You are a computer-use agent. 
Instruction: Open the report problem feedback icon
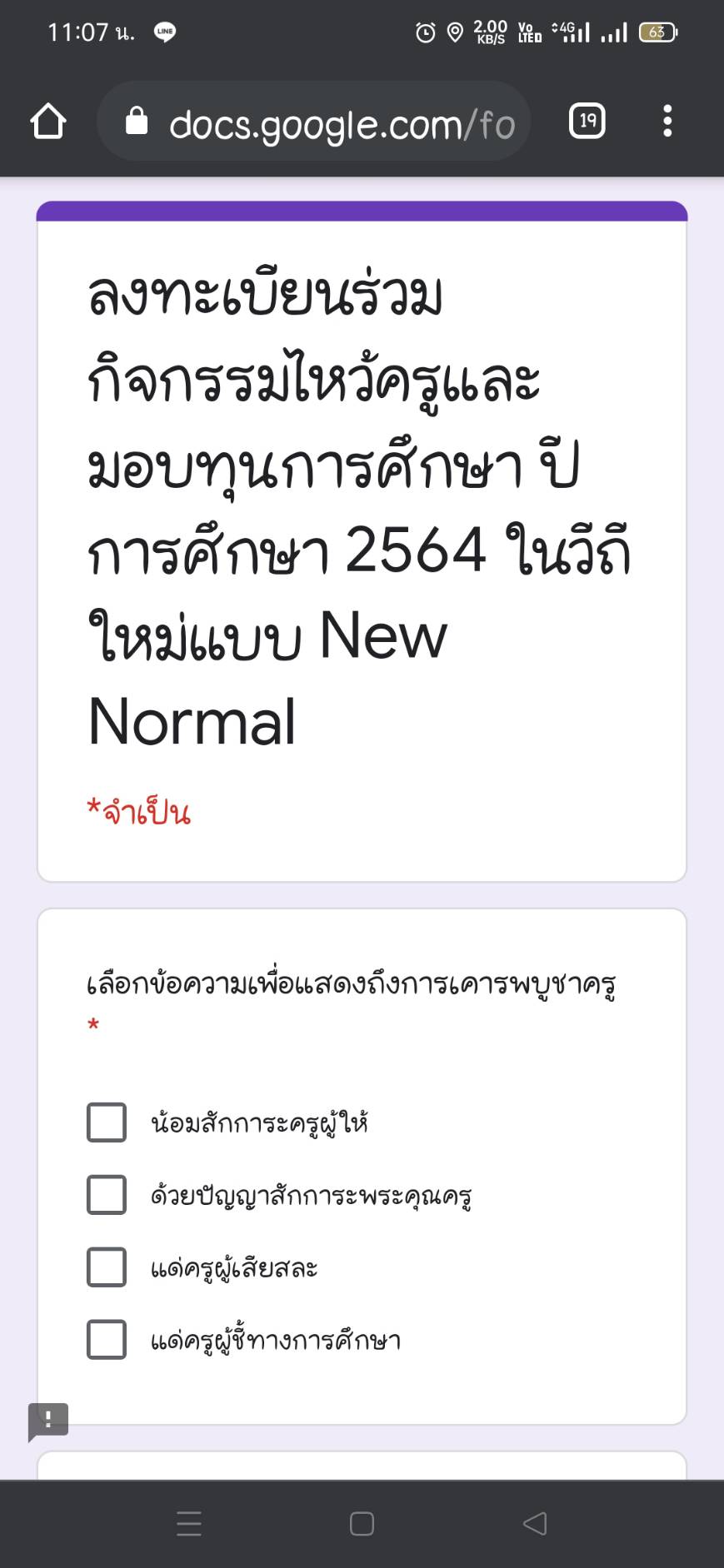click(48, 1421)
